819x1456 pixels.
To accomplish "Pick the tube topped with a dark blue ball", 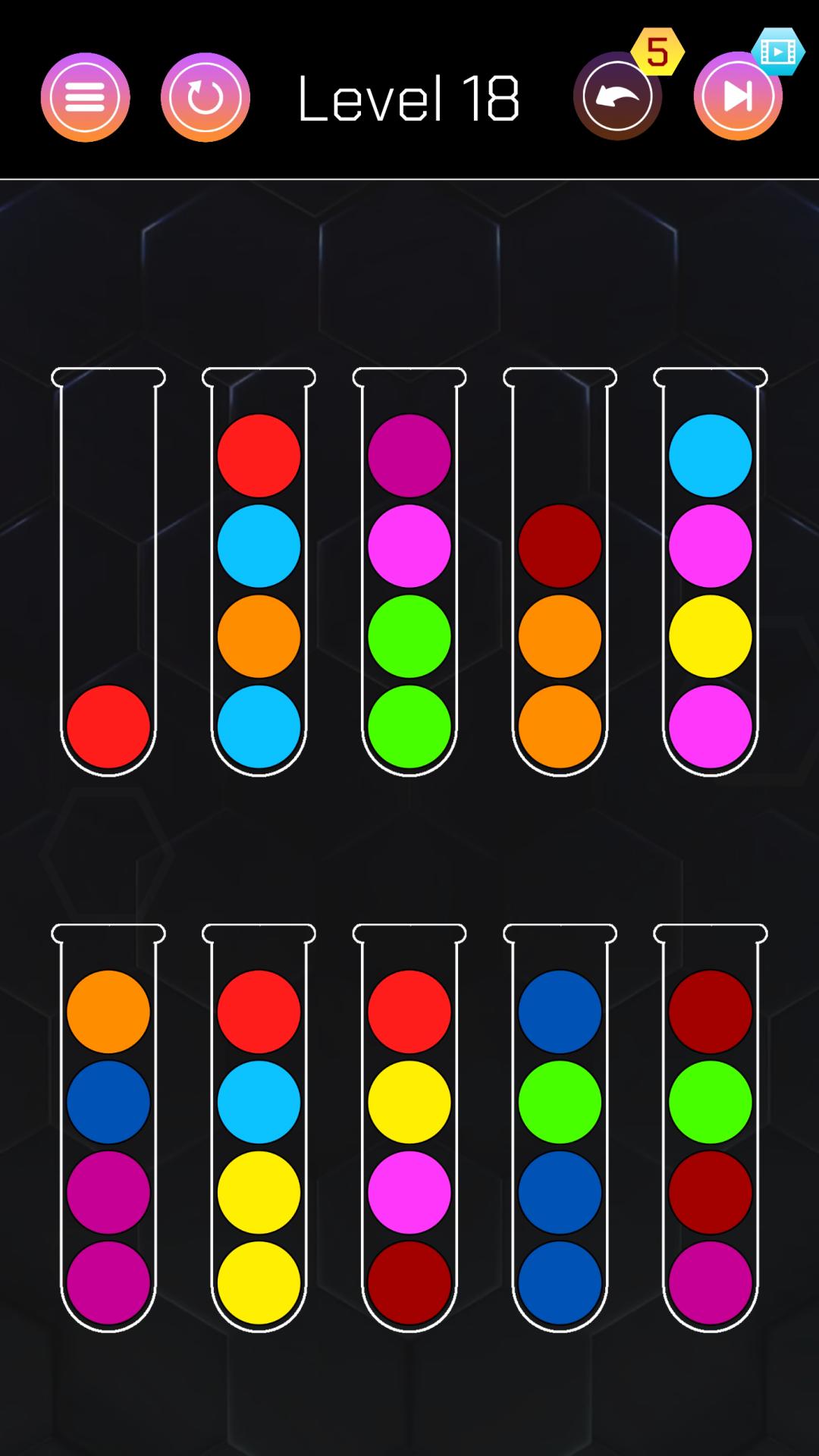I will (560, 1128).
